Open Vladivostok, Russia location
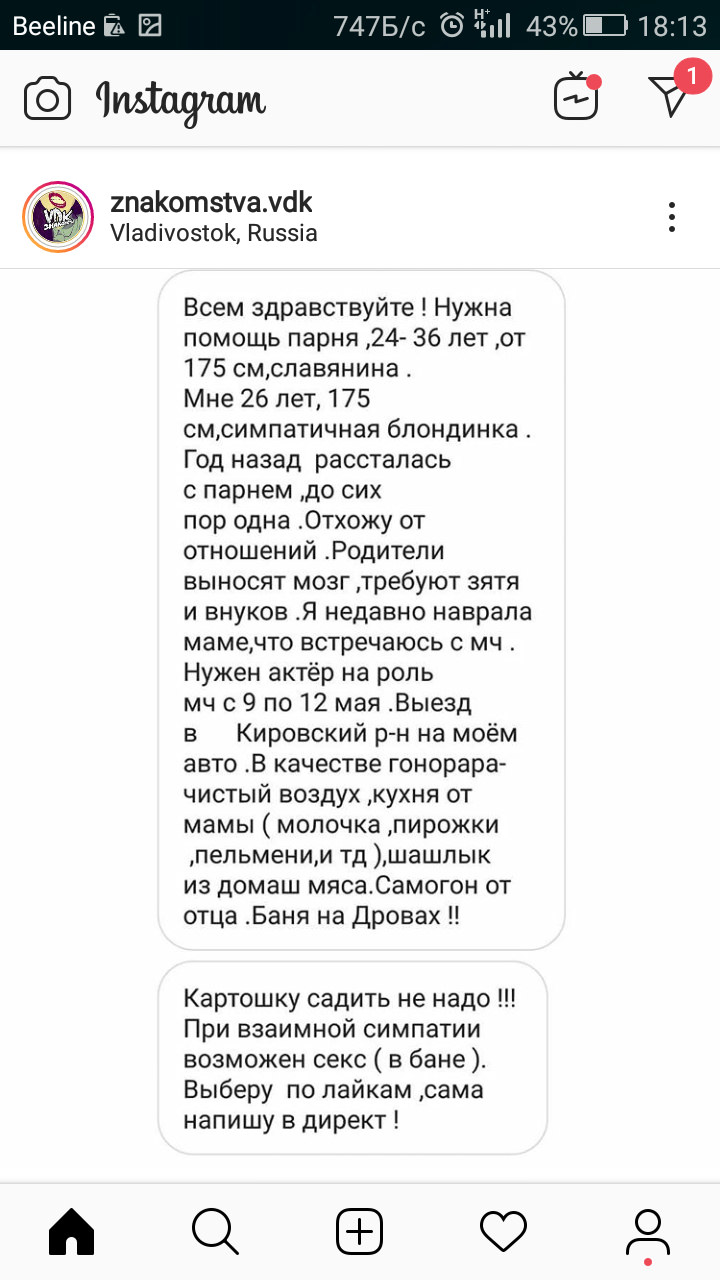Image resolution: width=720 pixels, height=1280 pixels. click(x=213, y=234)
